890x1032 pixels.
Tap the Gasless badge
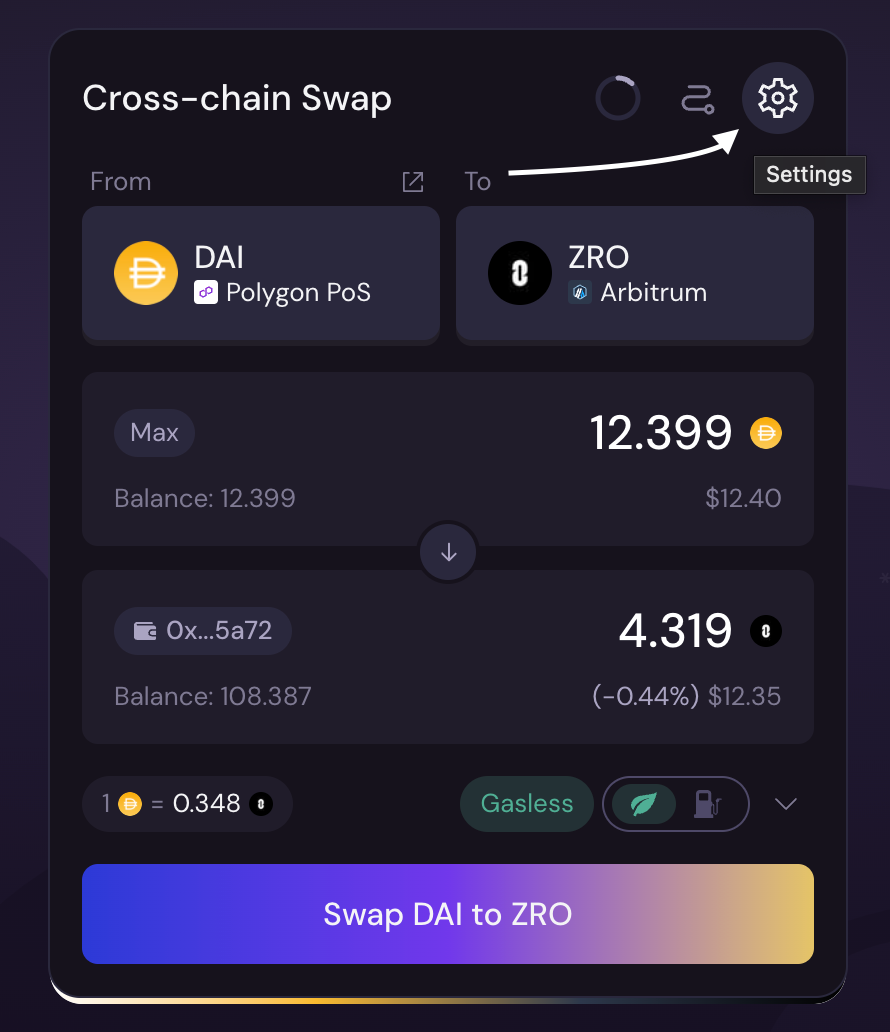point(526,804)
